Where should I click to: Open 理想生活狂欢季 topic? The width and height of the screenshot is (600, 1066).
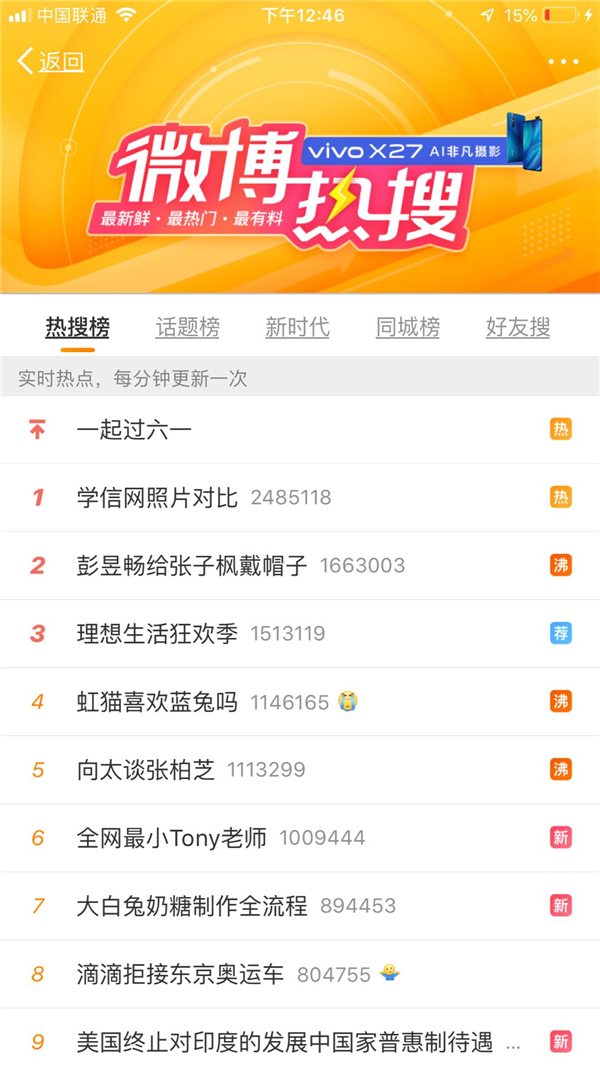(x=300, y=634)
